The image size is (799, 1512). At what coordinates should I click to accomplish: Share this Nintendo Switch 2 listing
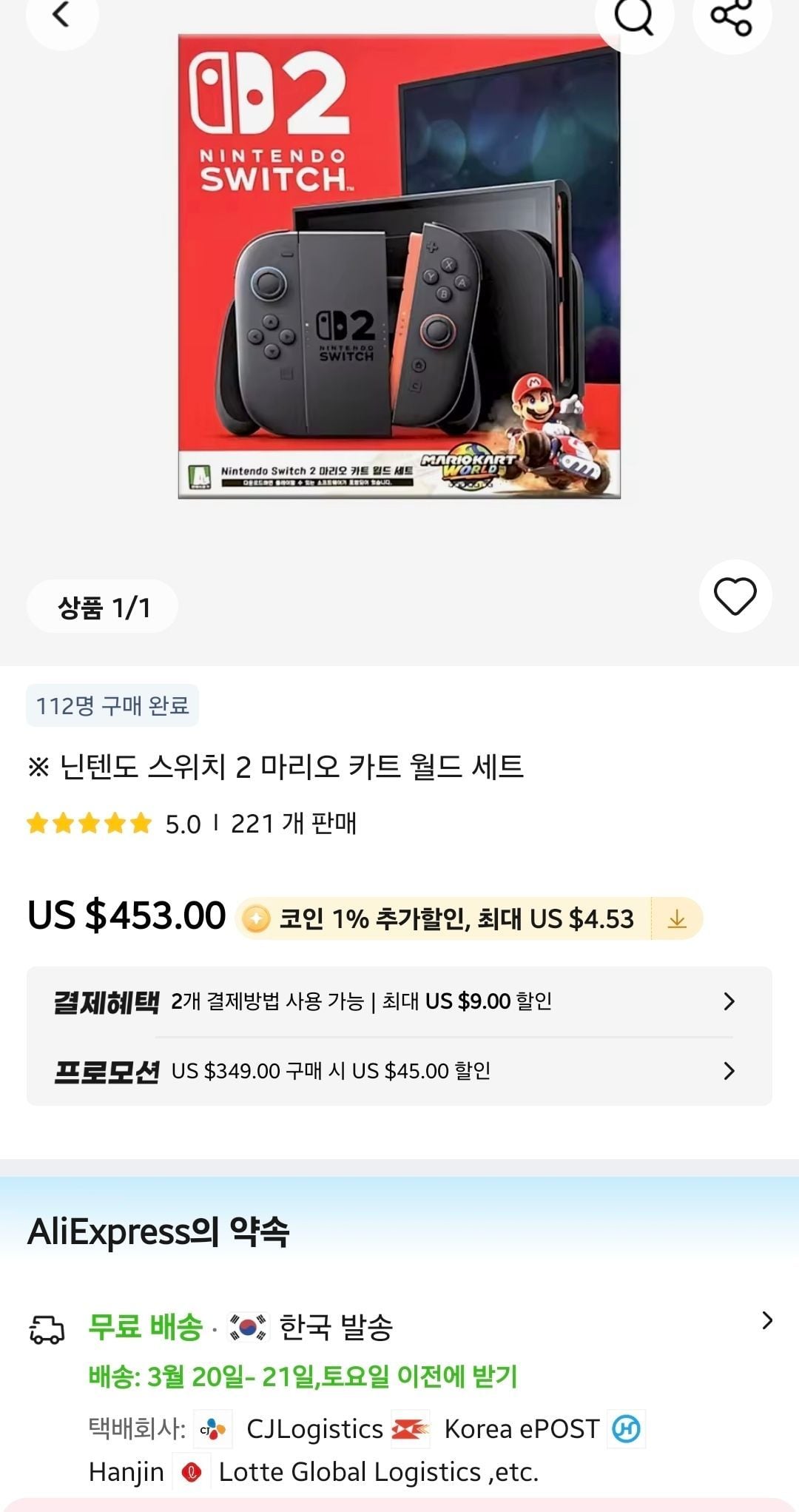731,16
